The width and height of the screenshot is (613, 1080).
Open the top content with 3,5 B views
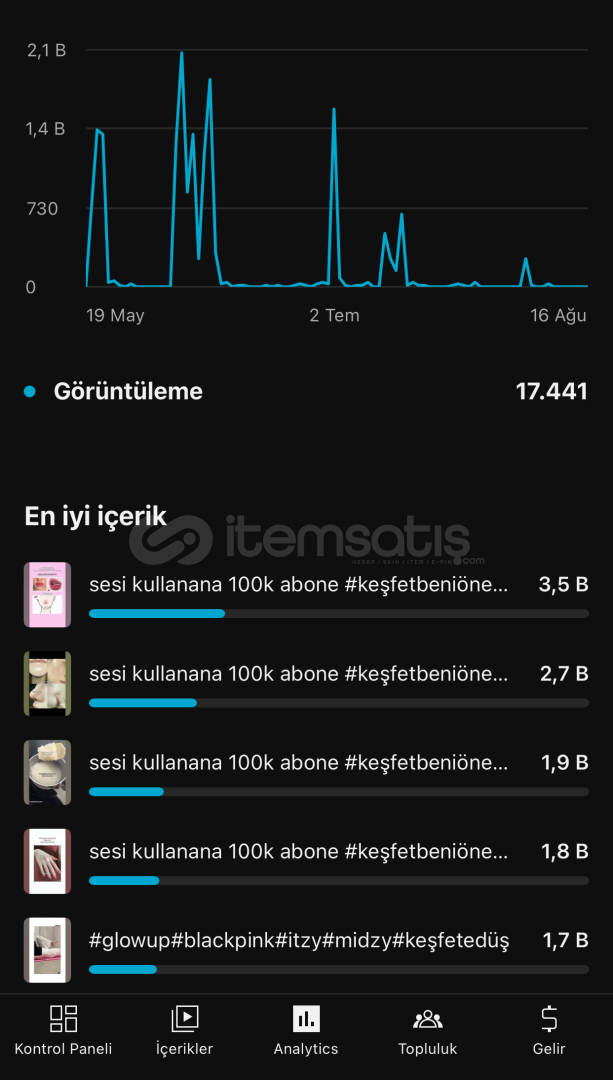(x=306, y=594)
